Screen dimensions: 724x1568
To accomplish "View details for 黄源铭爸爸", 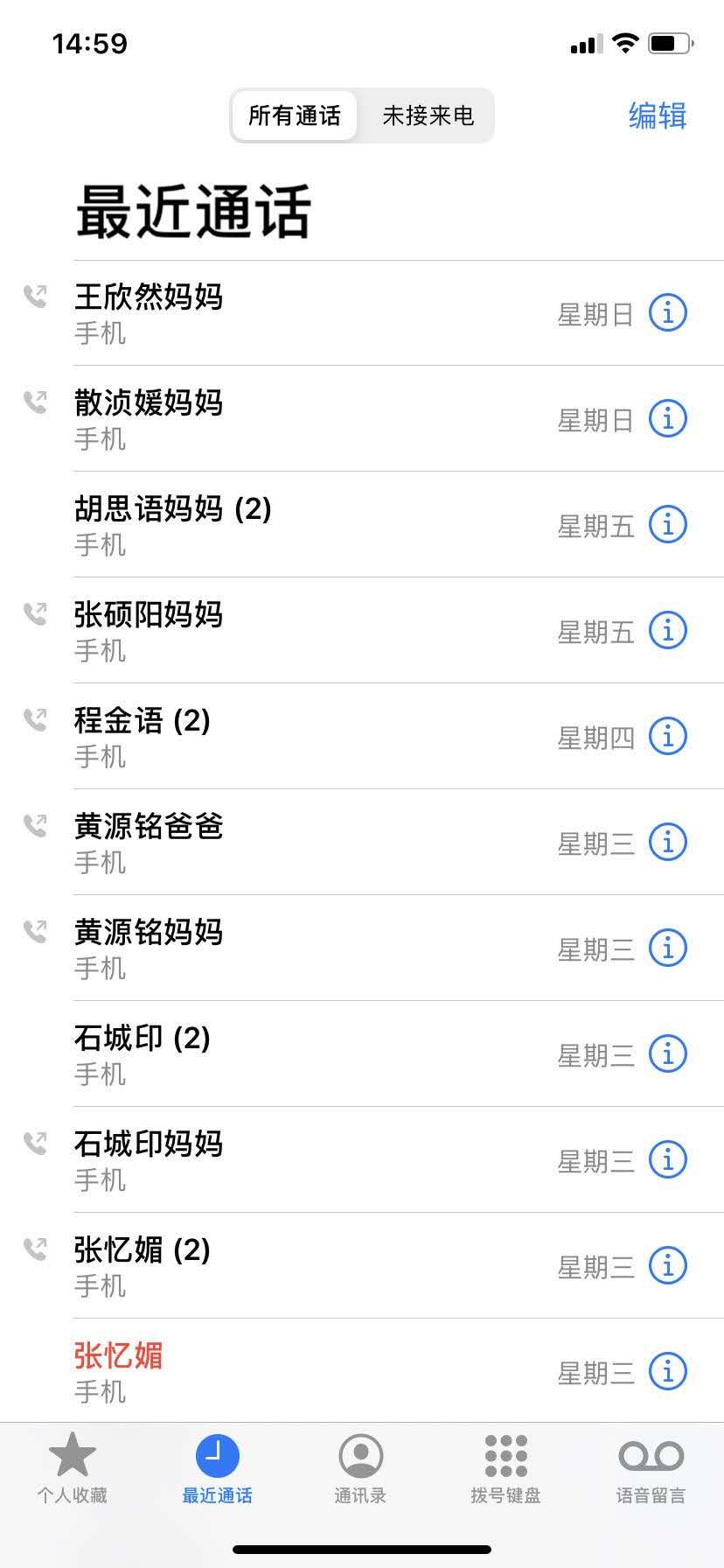I will click(x=668, y=842).
